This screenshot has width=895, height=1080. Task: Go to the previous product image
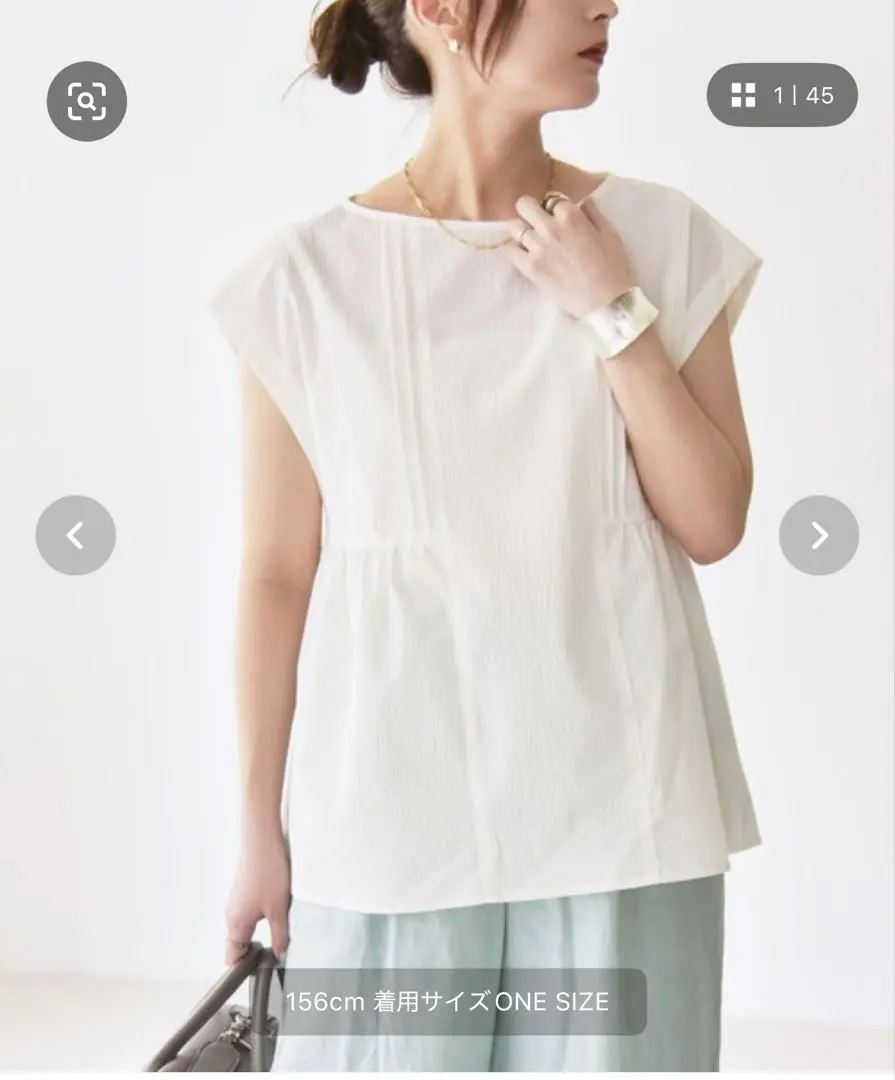(76, 535)
